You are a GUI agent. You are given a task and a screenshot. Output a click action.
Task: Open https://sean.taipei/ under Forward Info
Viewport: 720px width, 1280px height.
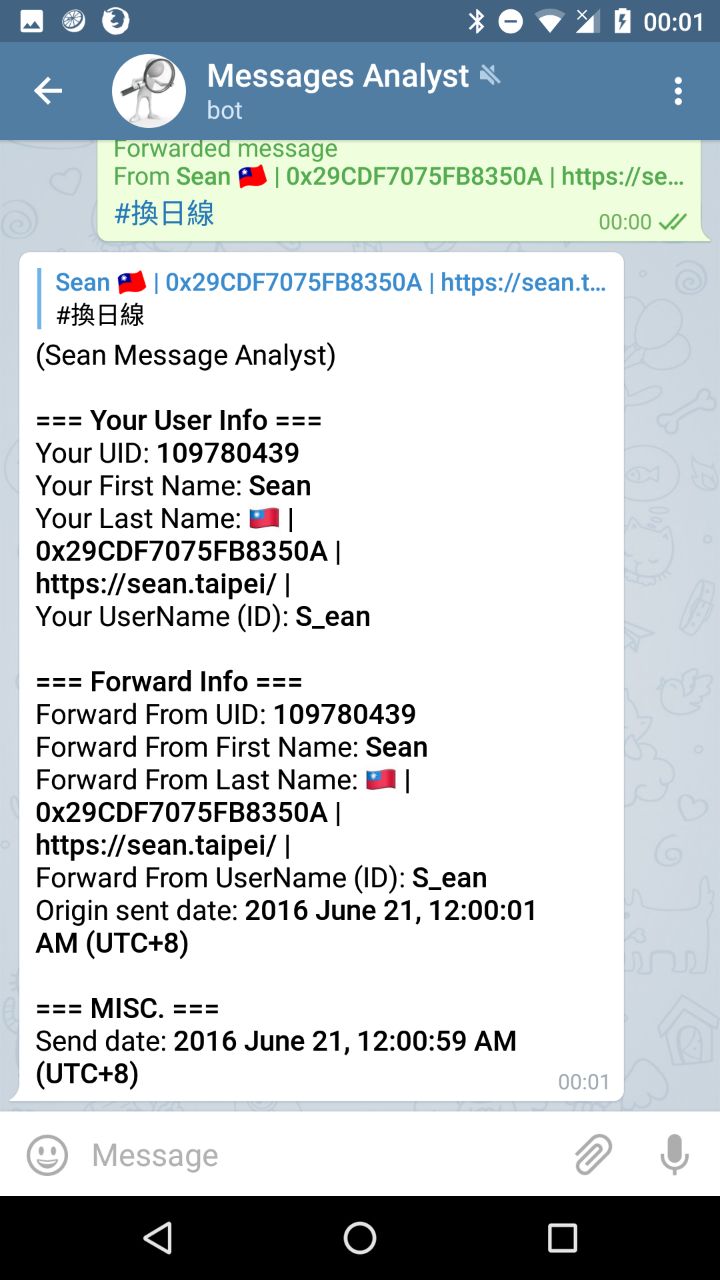(156, 845)
